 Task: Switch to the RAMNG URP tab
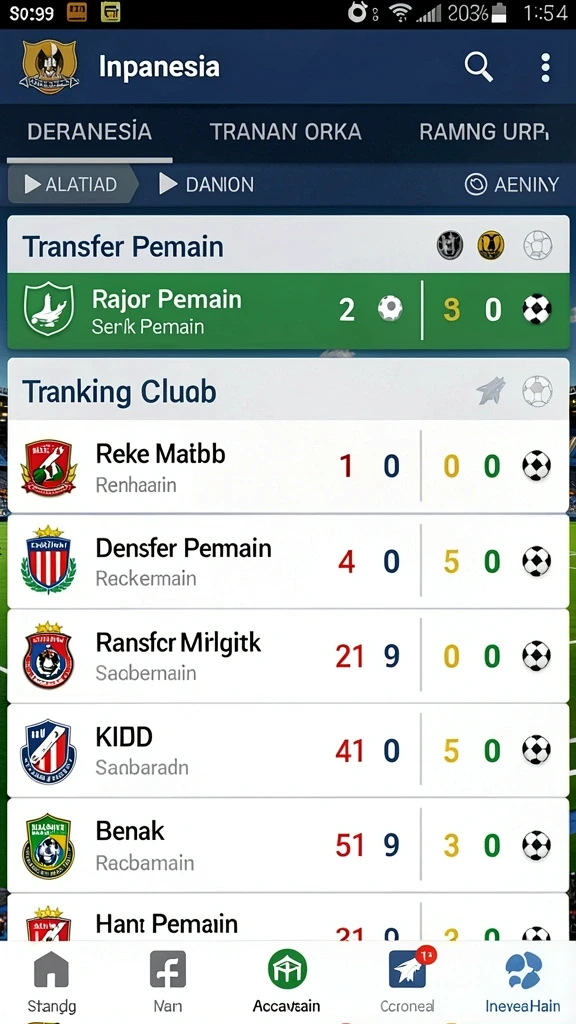click(x=483, y=132)
